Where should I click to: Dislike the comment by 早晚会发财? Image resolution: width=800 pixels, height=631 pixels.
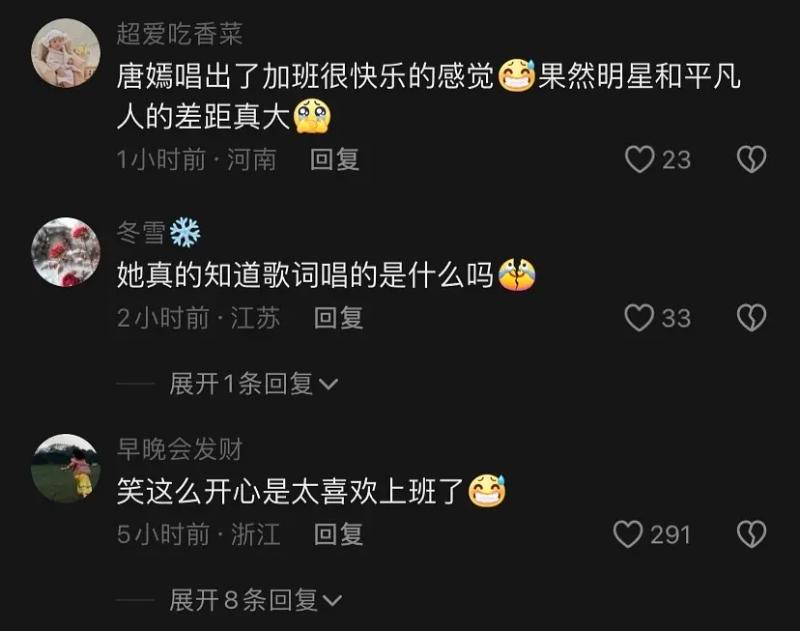click(751, 535)
